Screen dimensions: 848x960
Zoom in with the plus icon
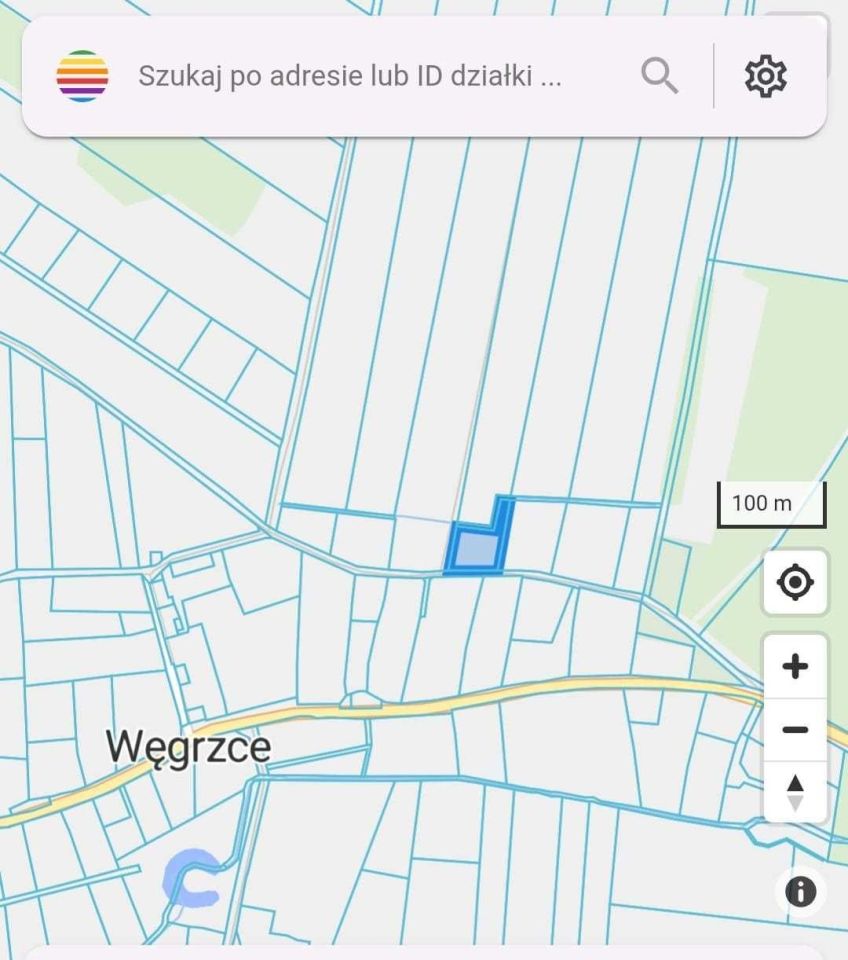[x=795, y=665]
